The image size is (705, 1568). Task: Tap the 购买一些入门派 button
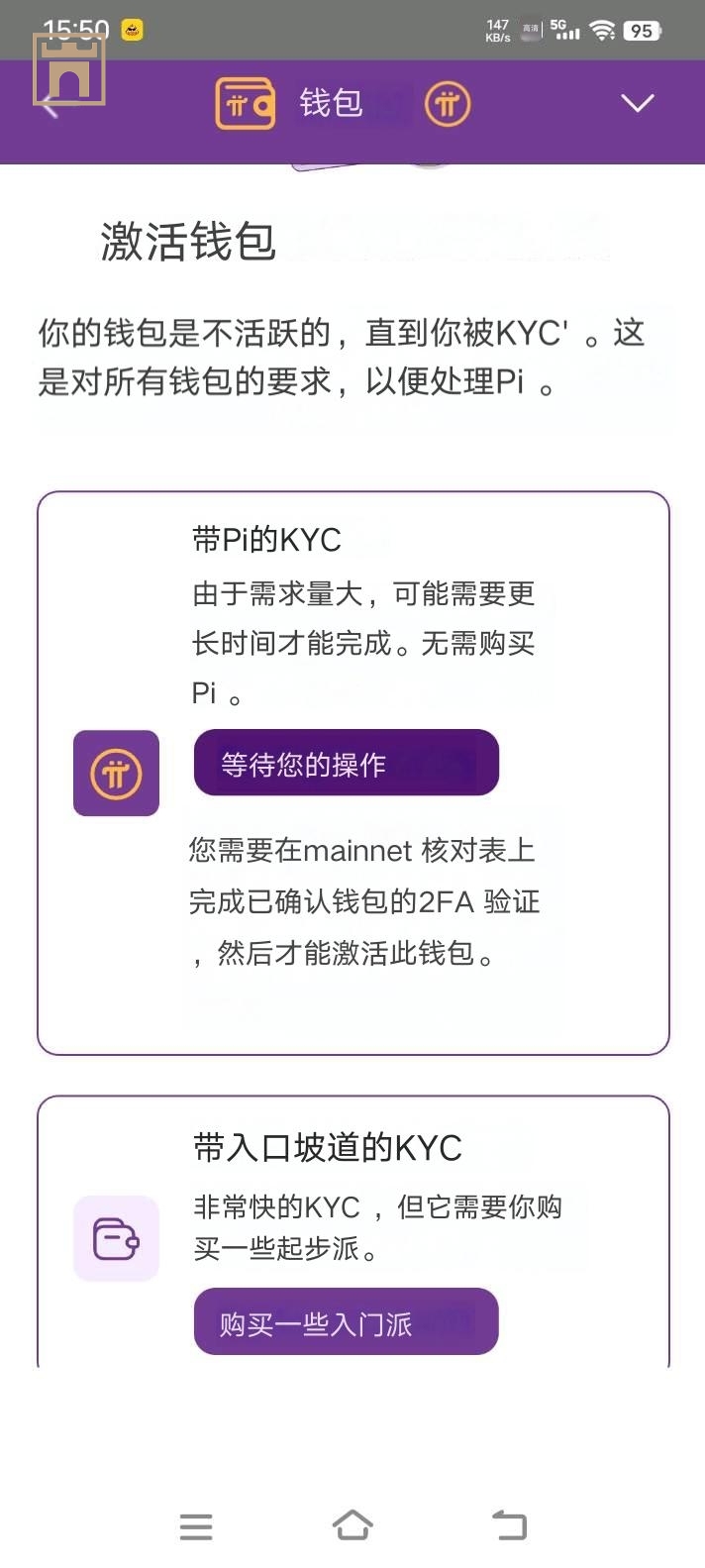(x=346, y=1322)
